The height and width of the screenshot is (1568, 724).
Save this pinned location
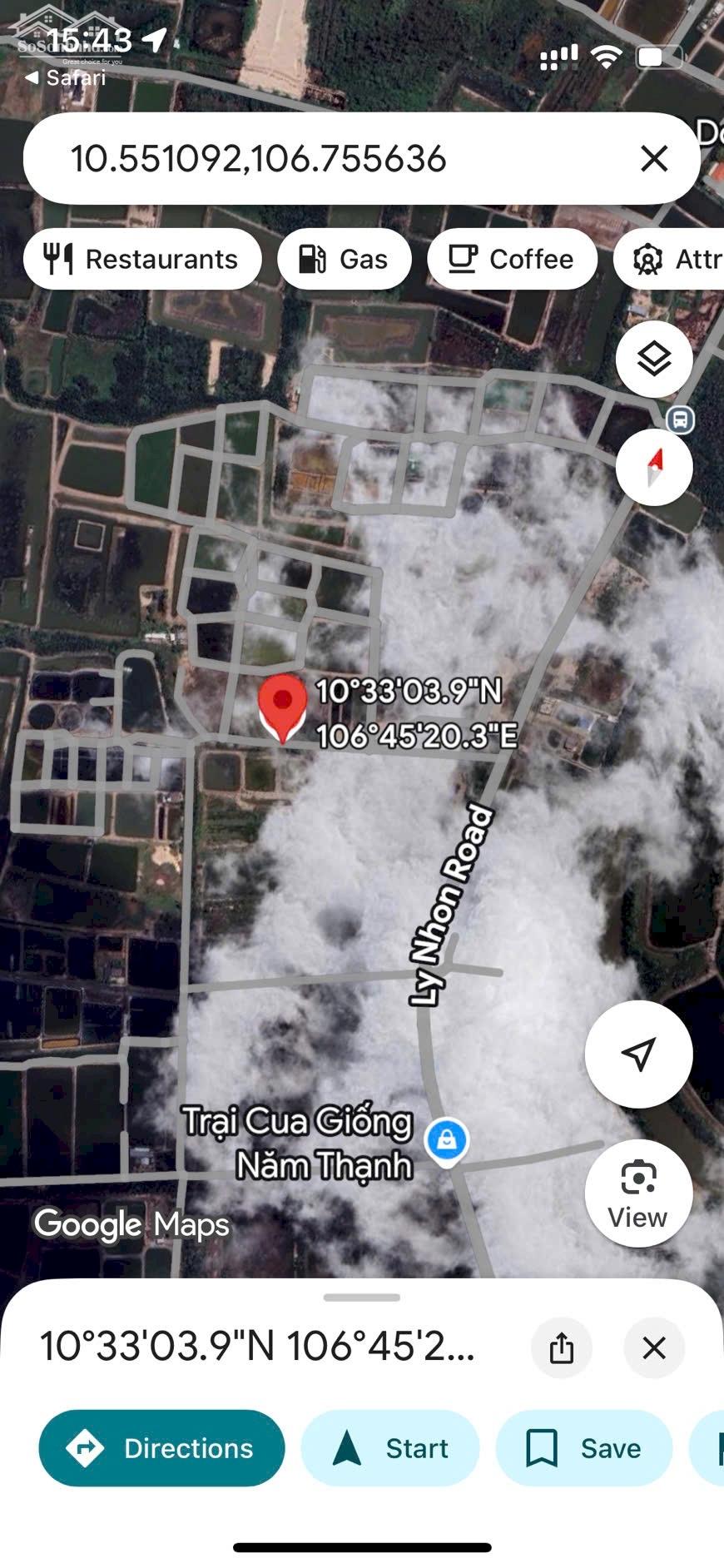click(583, 1448)
